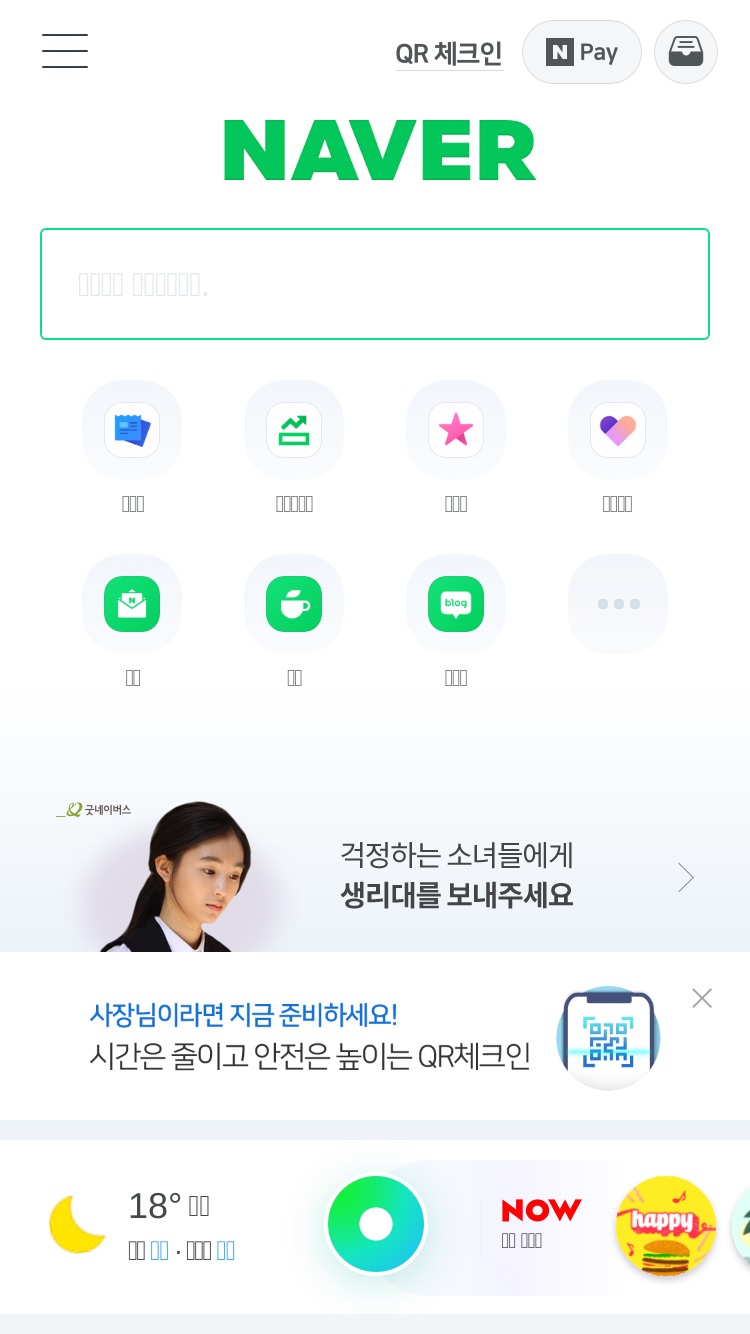
Task: Open the NOW live section
Action: 541,1224
